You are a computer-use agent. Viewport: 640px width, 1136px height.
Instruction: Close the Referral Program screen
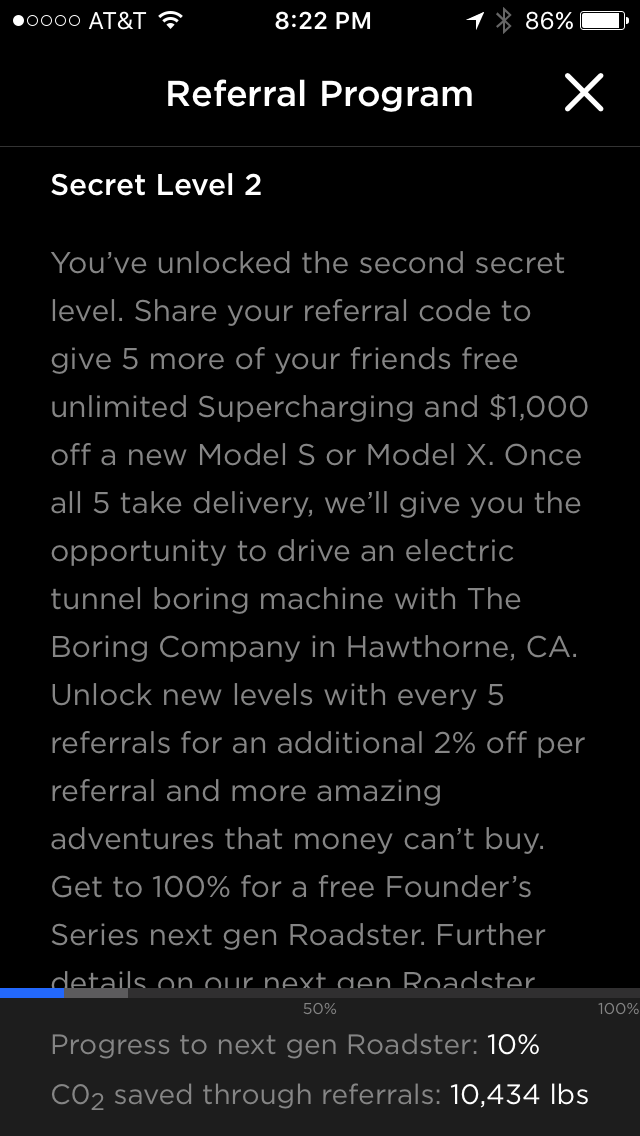(x=584, y=93)
